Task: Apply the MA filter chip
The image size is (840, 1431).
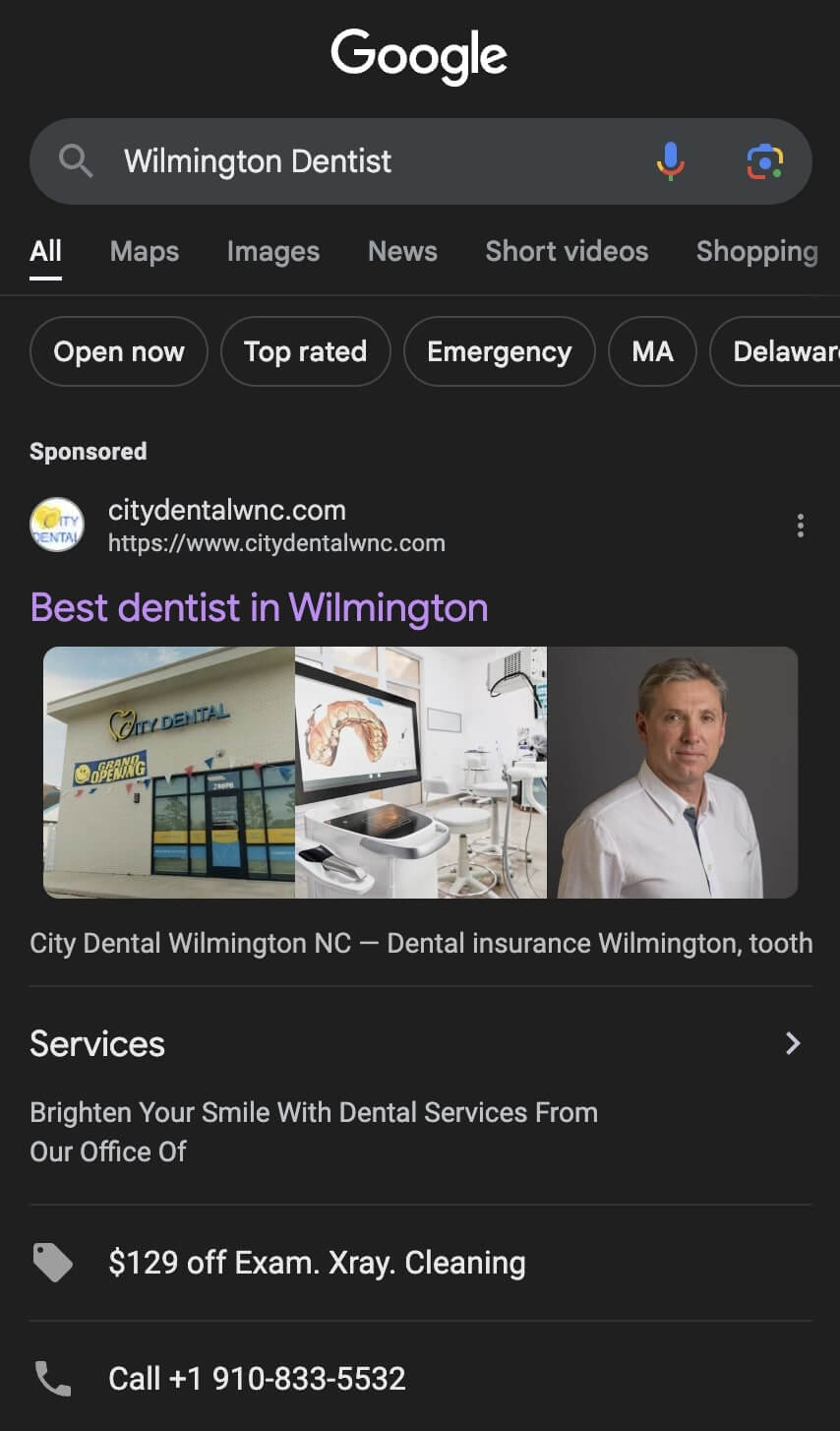Action: pyautogui.click(x=652, y=351)
